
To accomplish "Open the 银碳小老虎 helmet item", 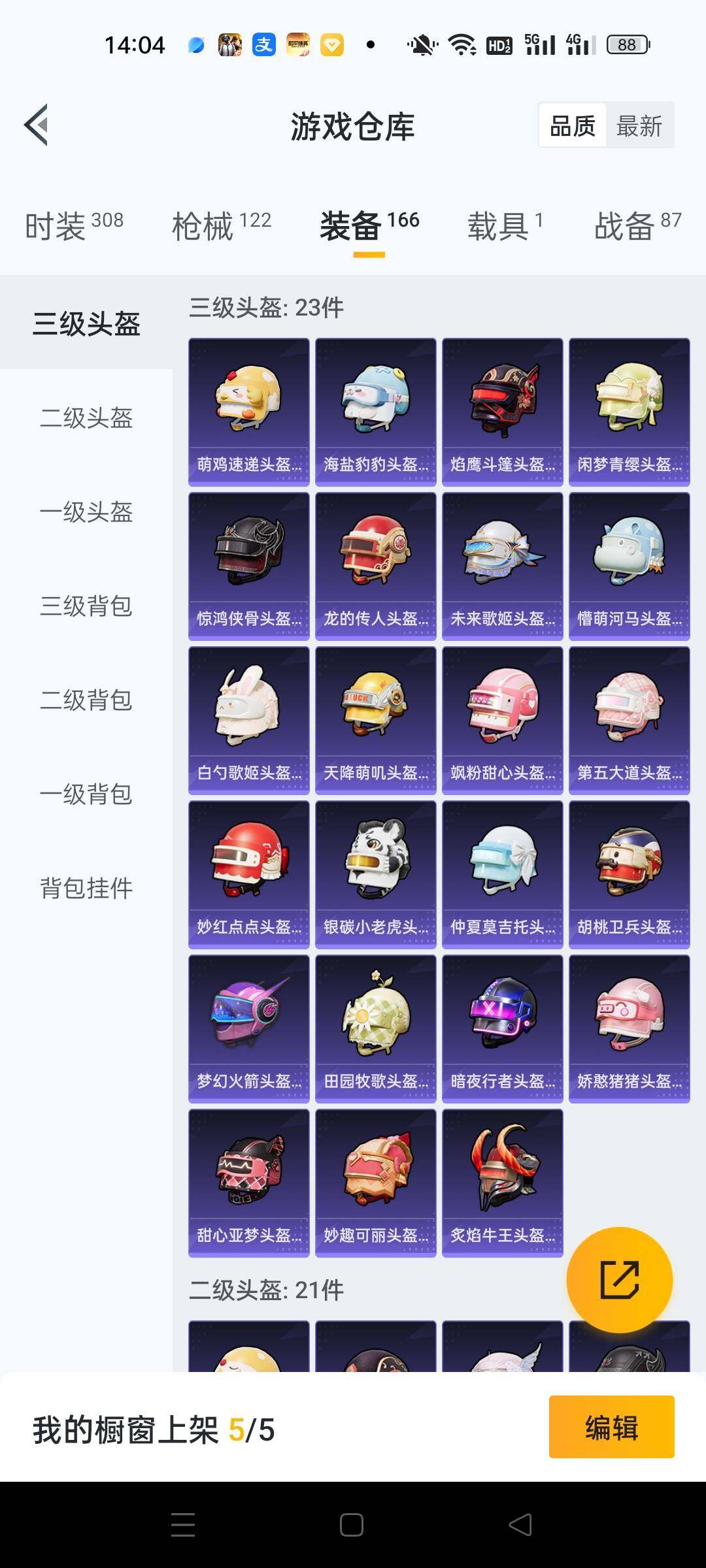I will click(375, 874).
